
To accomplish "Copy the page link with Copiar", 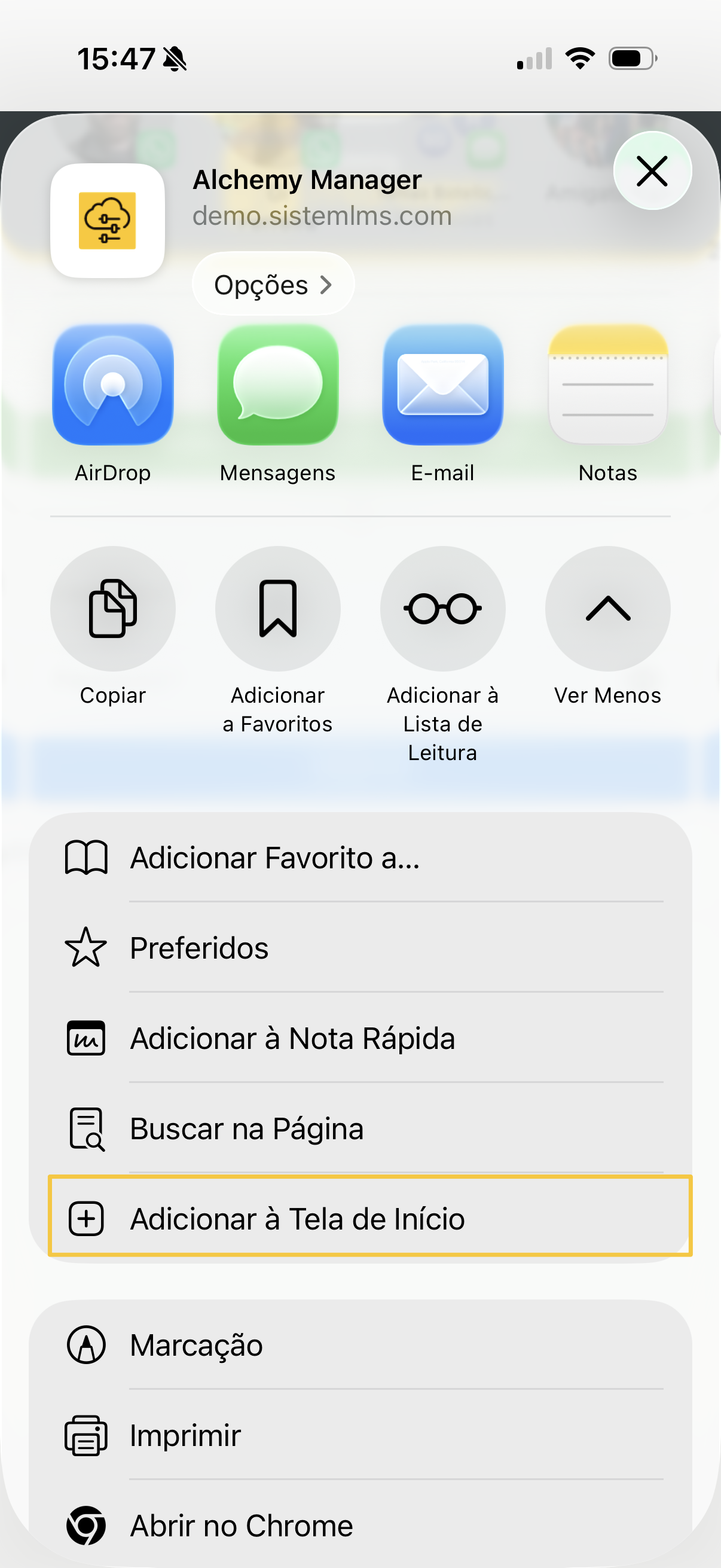I will coord(113,609).
